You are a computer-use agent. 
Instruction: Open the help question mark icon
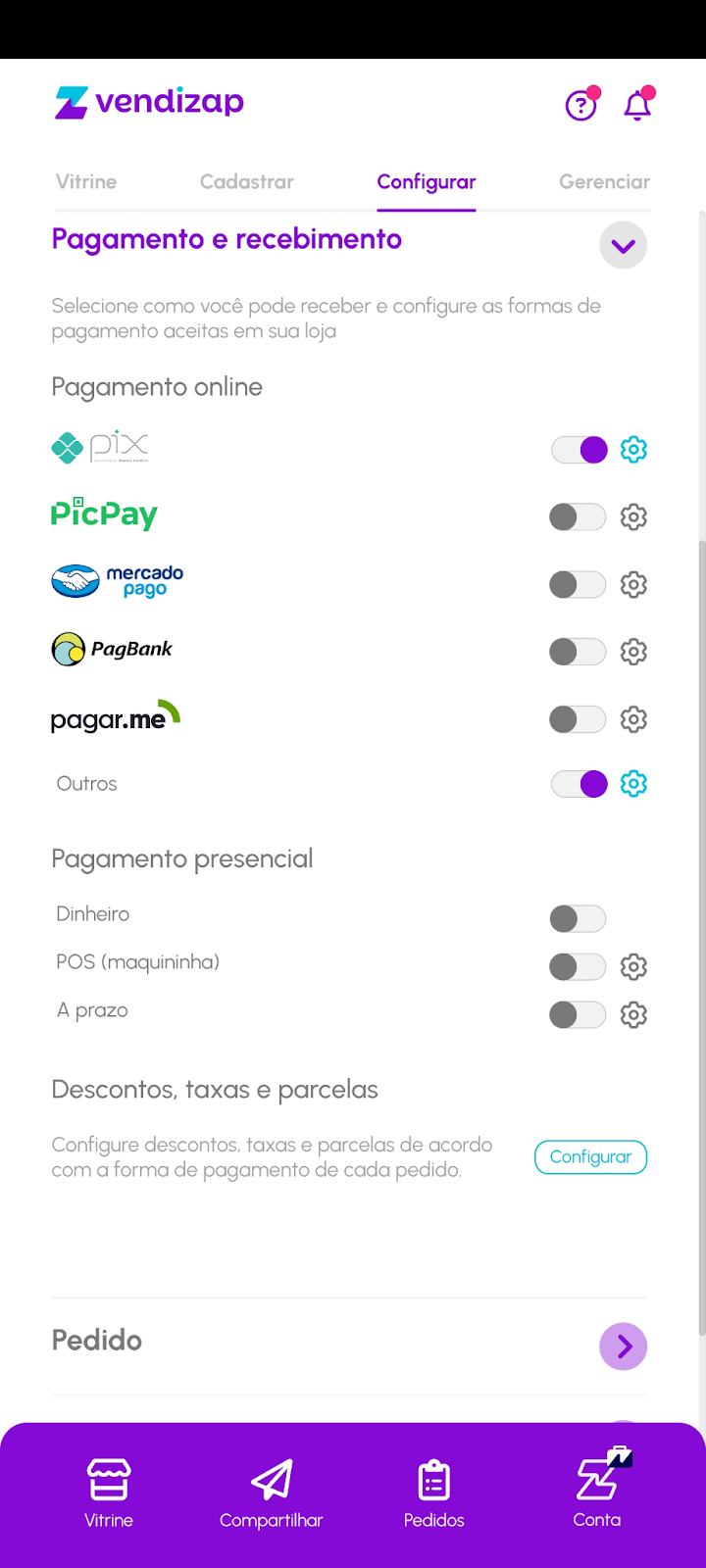tap(581, 104)
